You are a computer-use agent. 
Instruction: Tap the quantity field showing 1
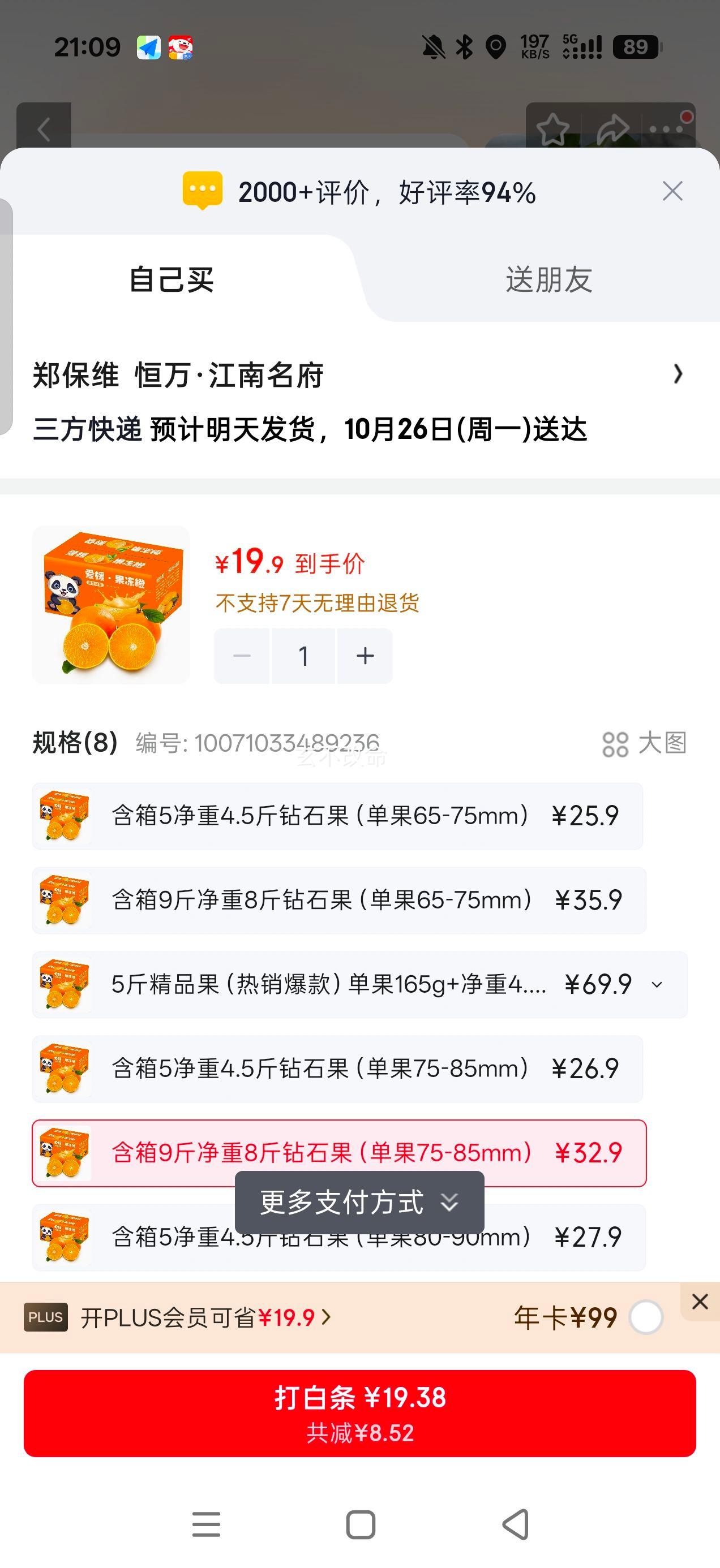pos(303,656)
